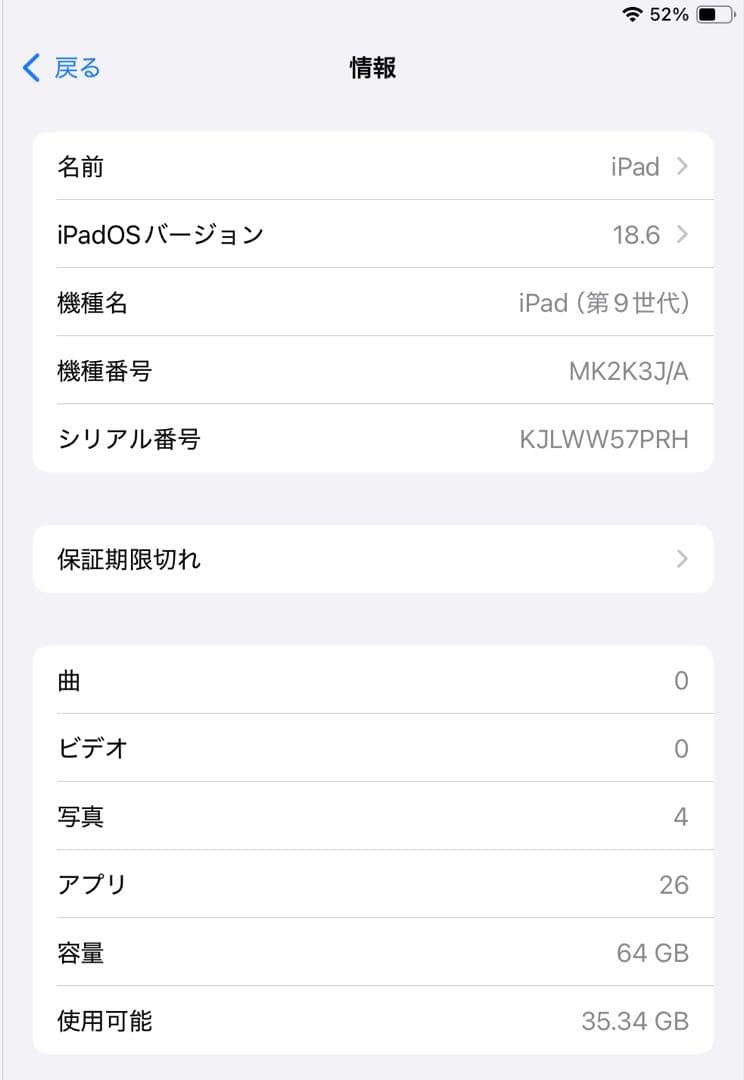Open the 名前 row to rename iPad
This screenshot has width=744, height=1080.
[x=371, y=167]
